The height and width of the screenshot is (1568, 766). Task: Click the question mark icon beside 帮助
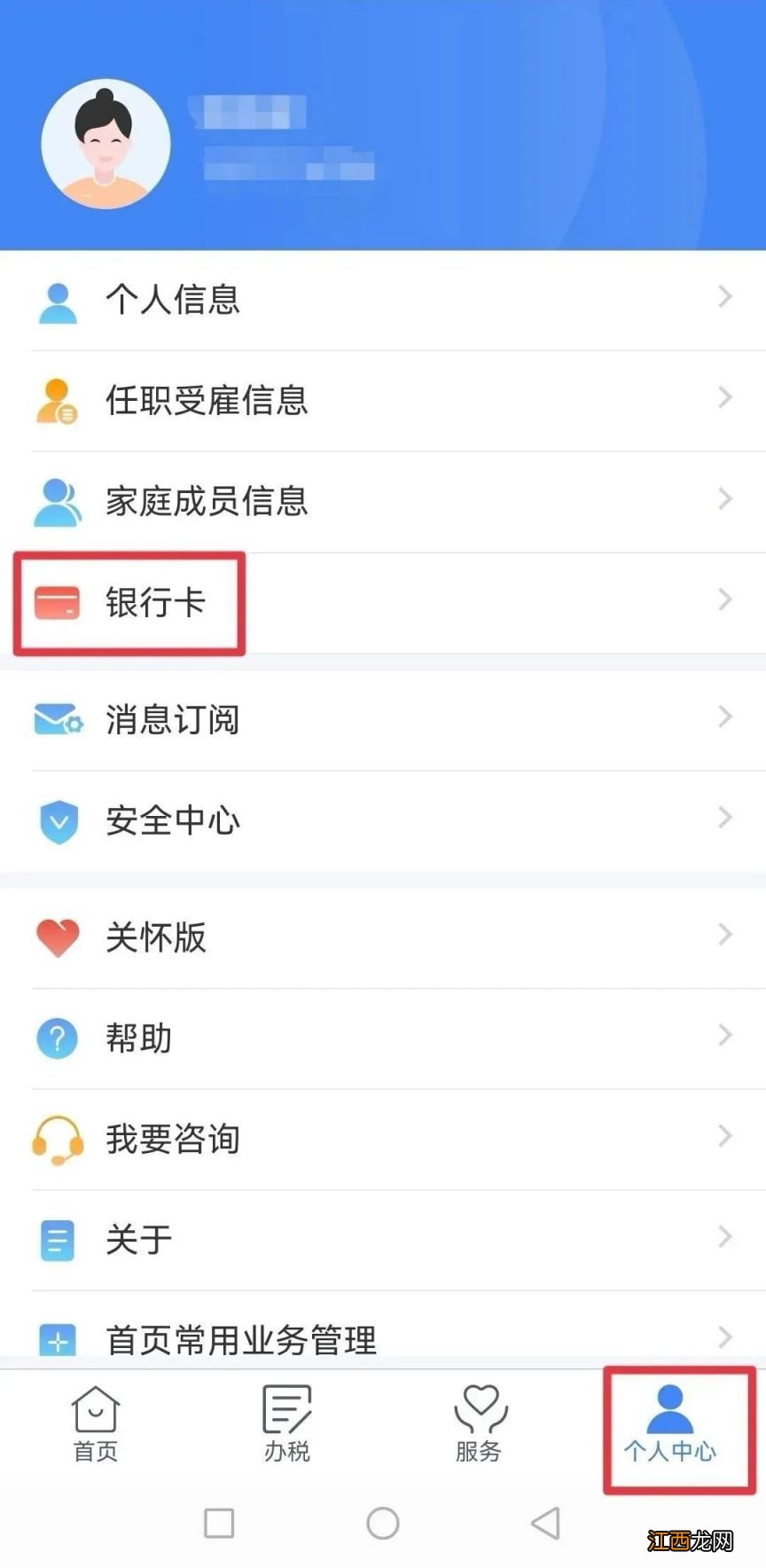(x=57, y=1038)
